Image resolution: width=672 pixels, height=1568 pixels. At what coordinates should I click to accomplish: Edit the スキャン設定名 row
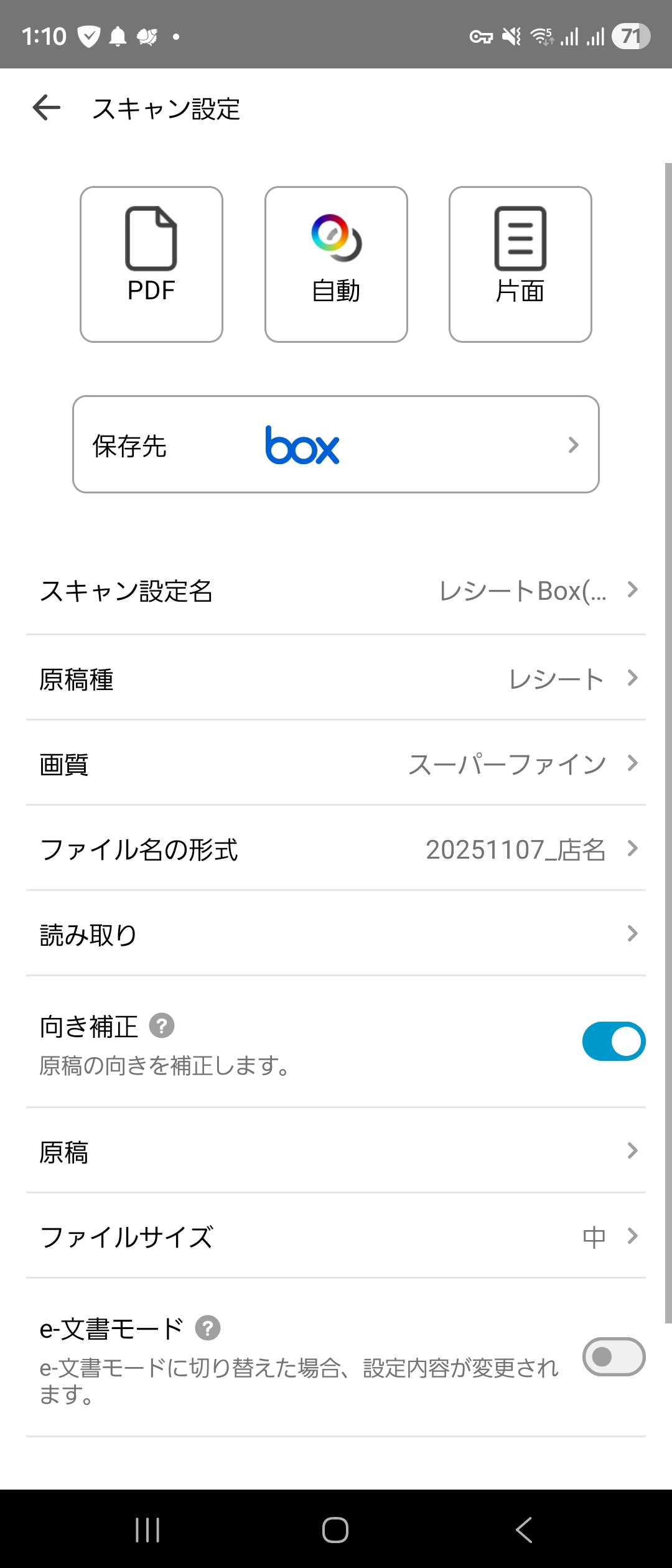(336, 590)
